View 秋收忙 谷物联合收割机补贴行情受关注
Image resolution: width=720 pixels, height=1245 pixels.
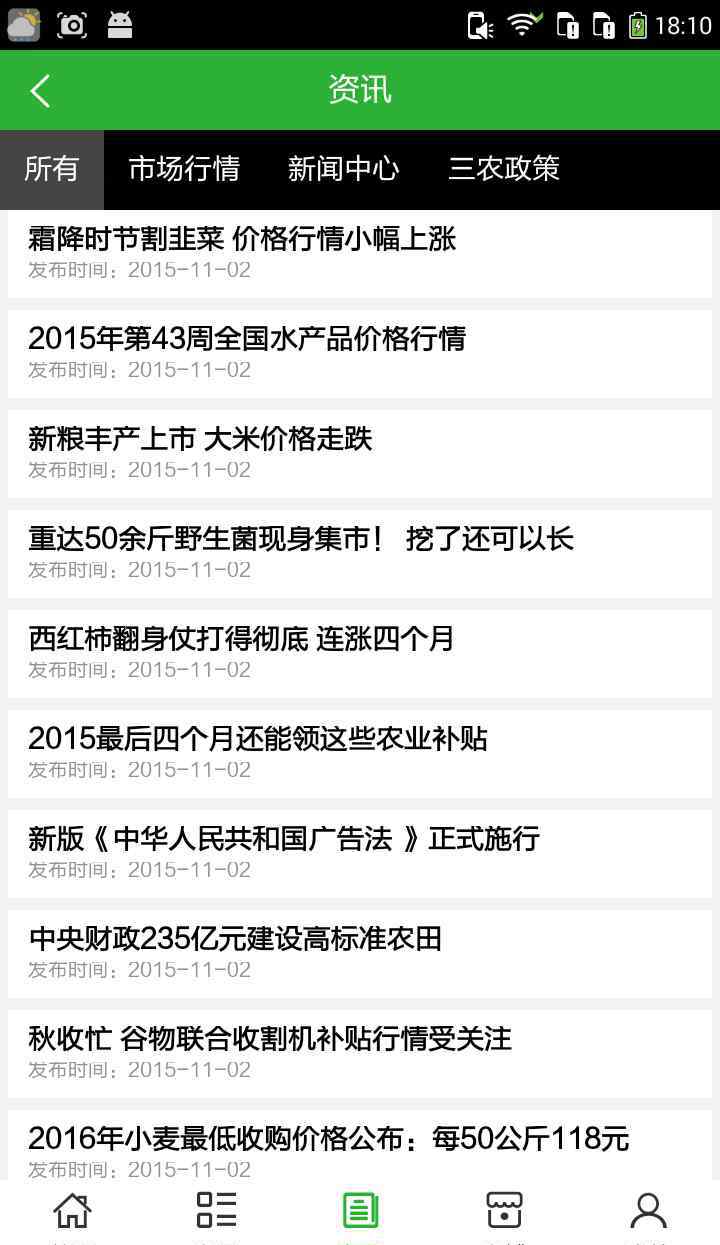coord(360,1054)
